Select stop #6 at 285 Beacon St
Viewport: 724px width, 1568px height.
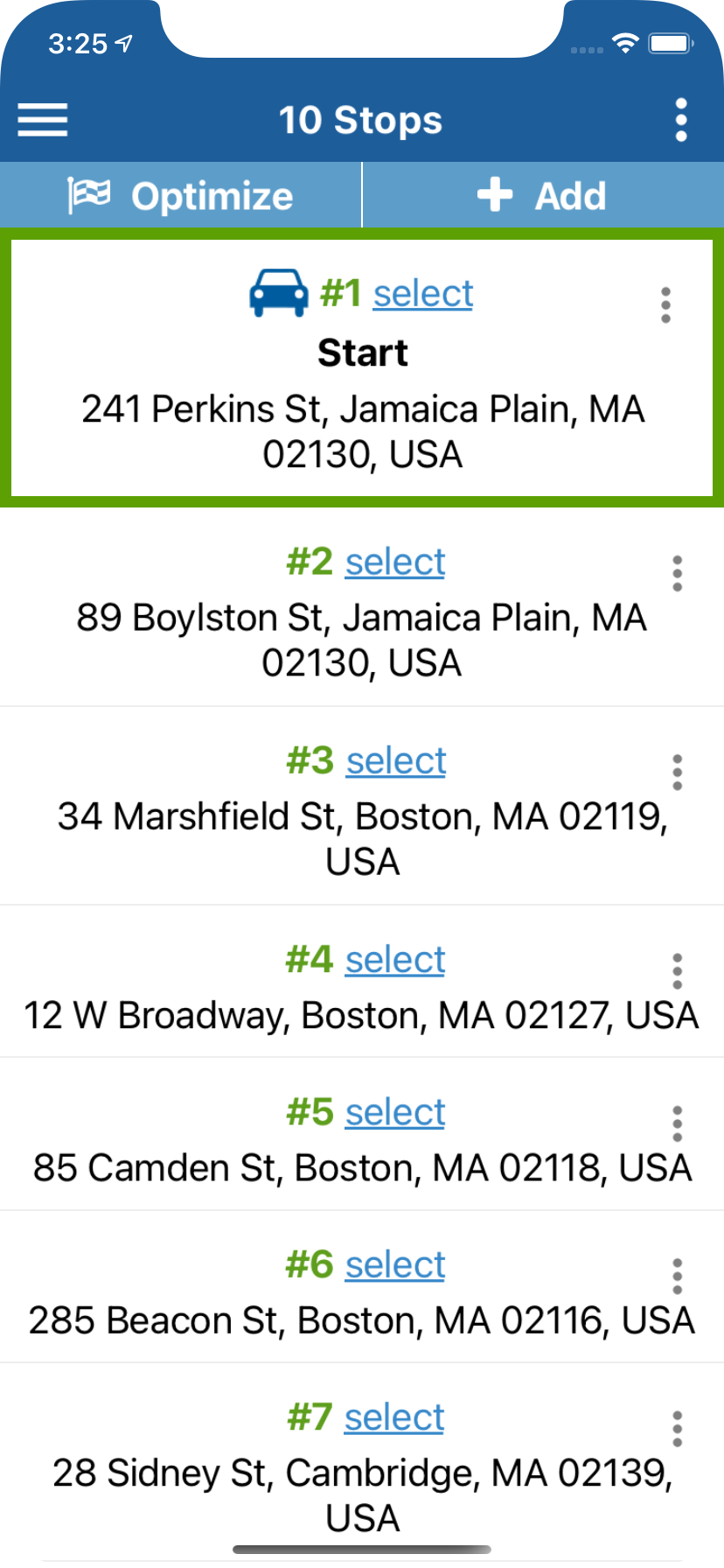coord(395,1265)
